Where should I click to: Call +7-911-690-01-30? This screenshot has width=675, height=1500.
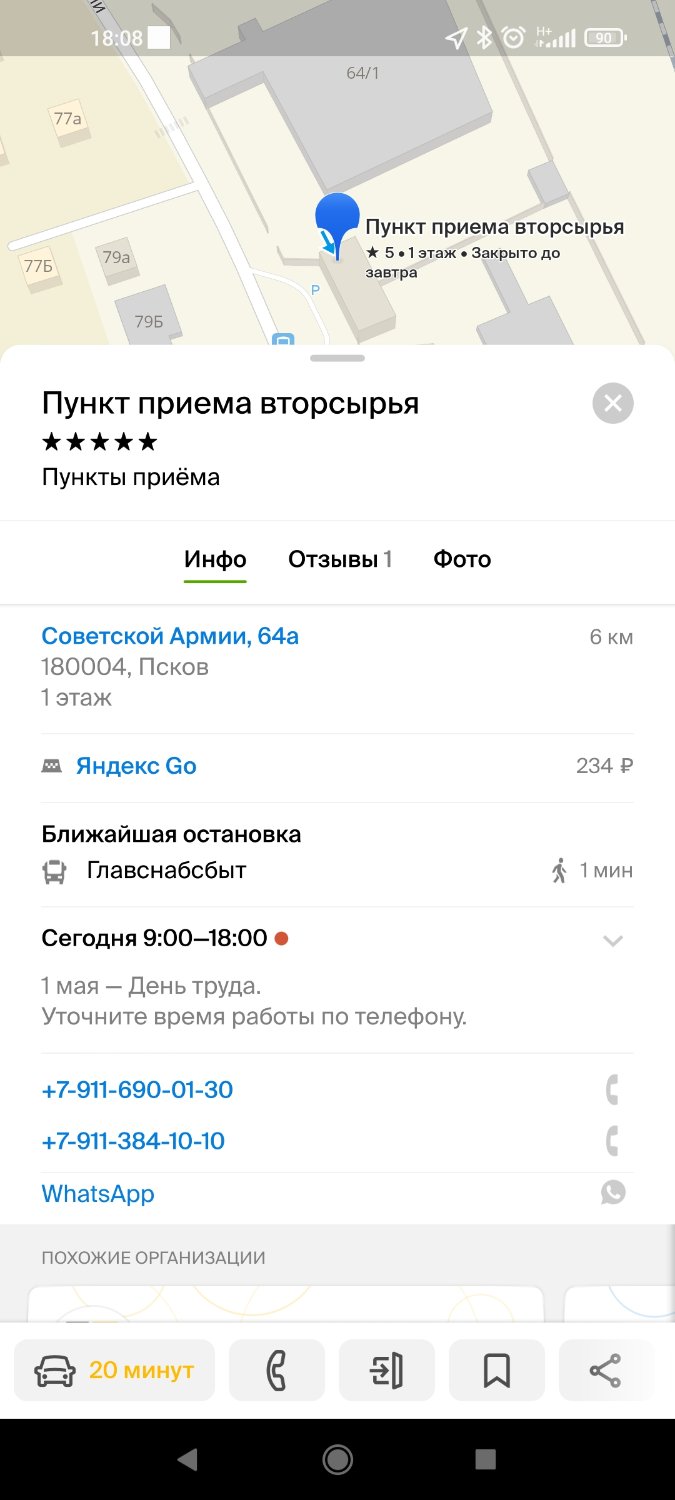pyautogui.click(x=137, y=1090)
